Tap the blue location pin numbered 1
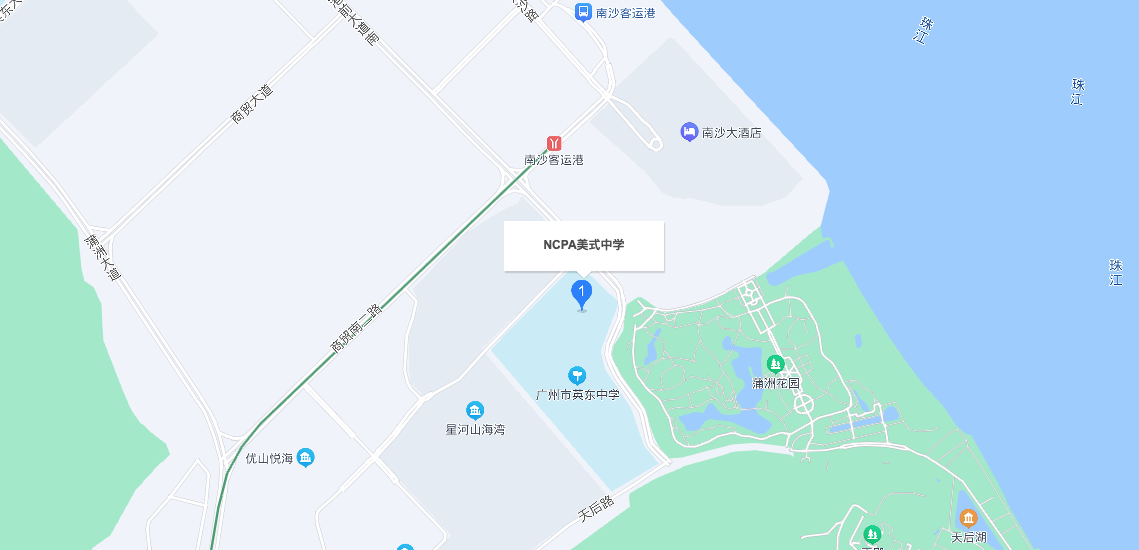 581,293
